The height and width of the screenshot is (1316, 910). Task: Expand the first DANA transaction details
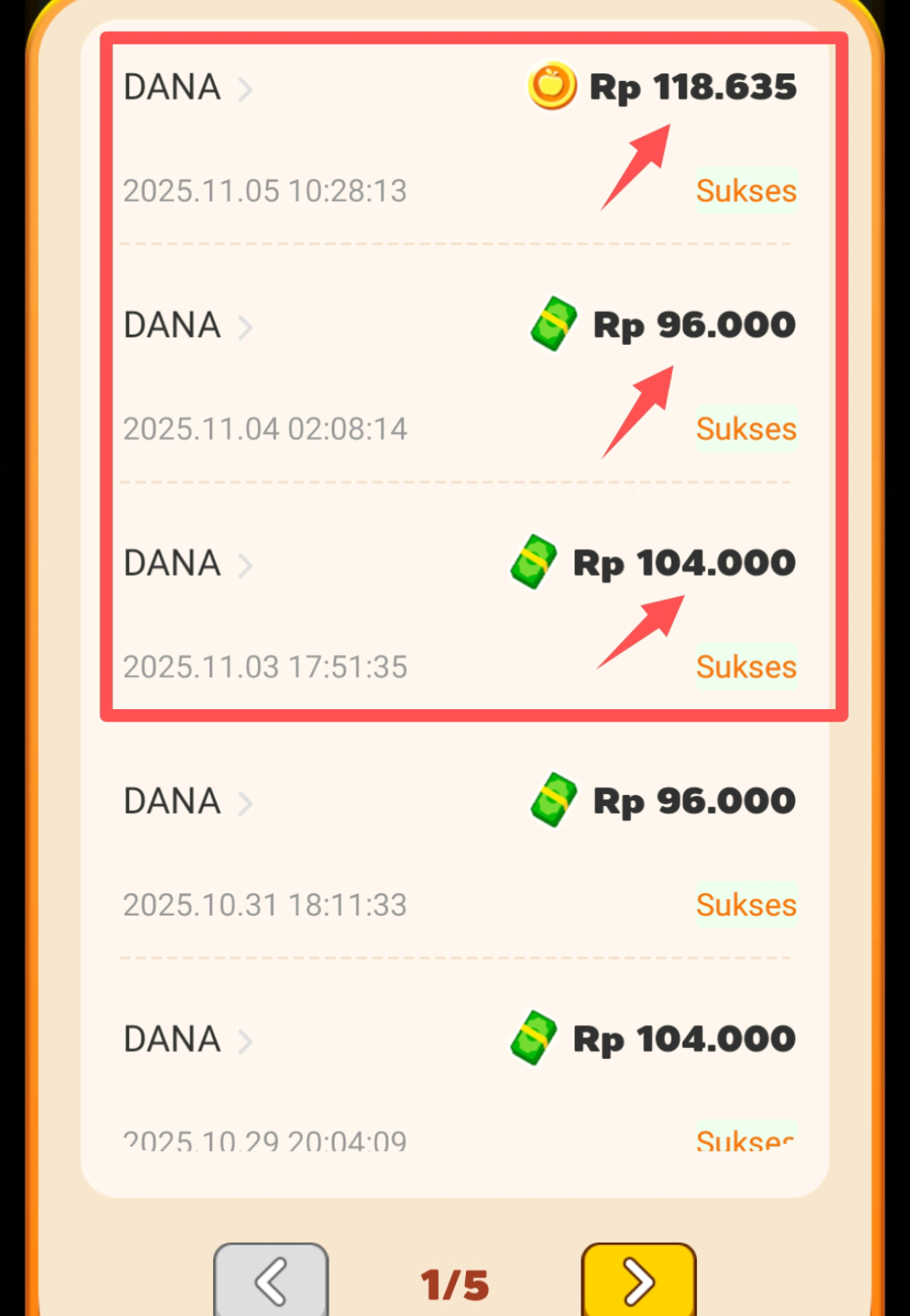[x=245, y=88]
